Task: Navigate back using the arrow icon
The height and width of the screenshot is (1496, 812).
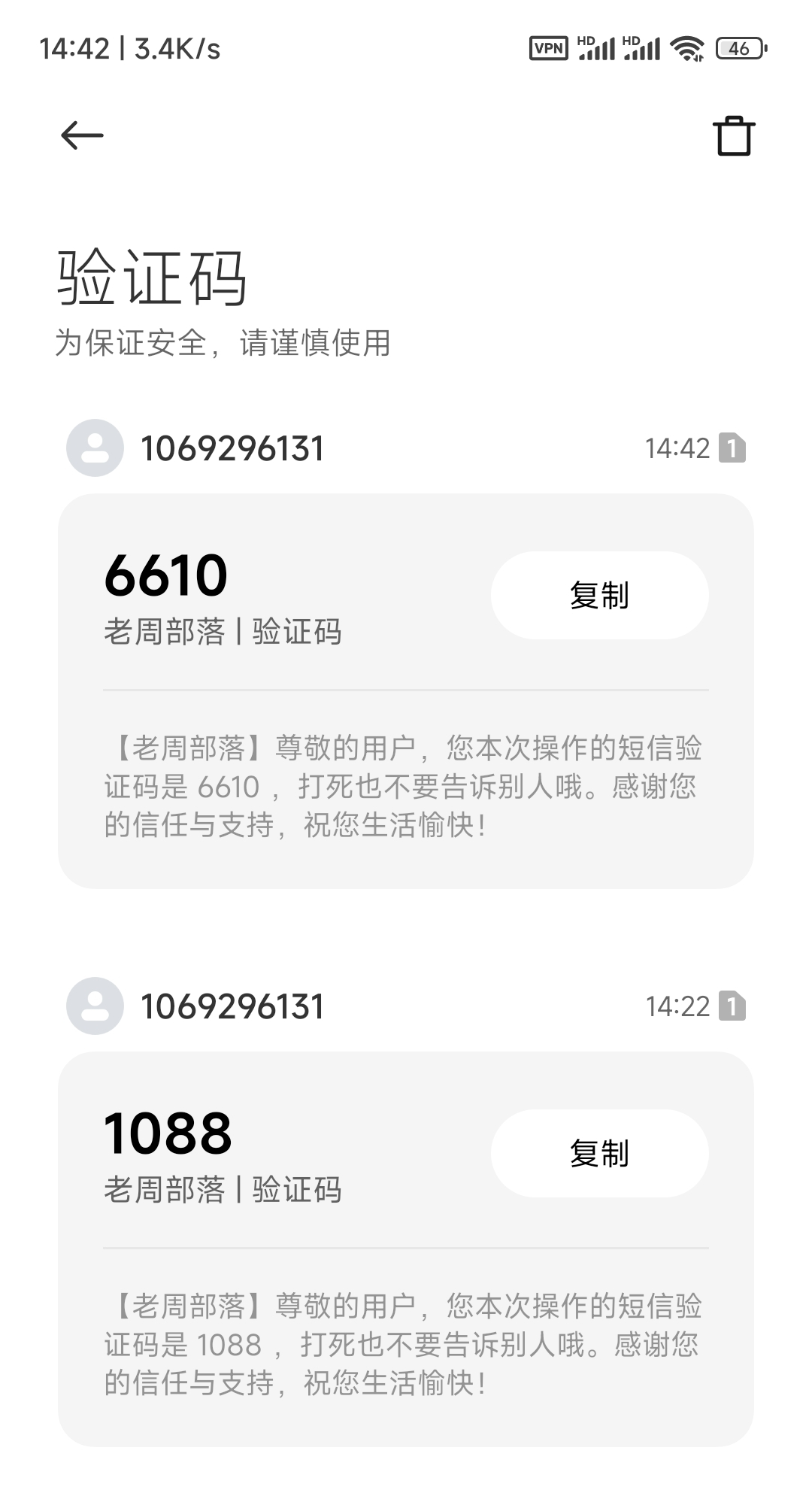Action: (x=80, y=136)
